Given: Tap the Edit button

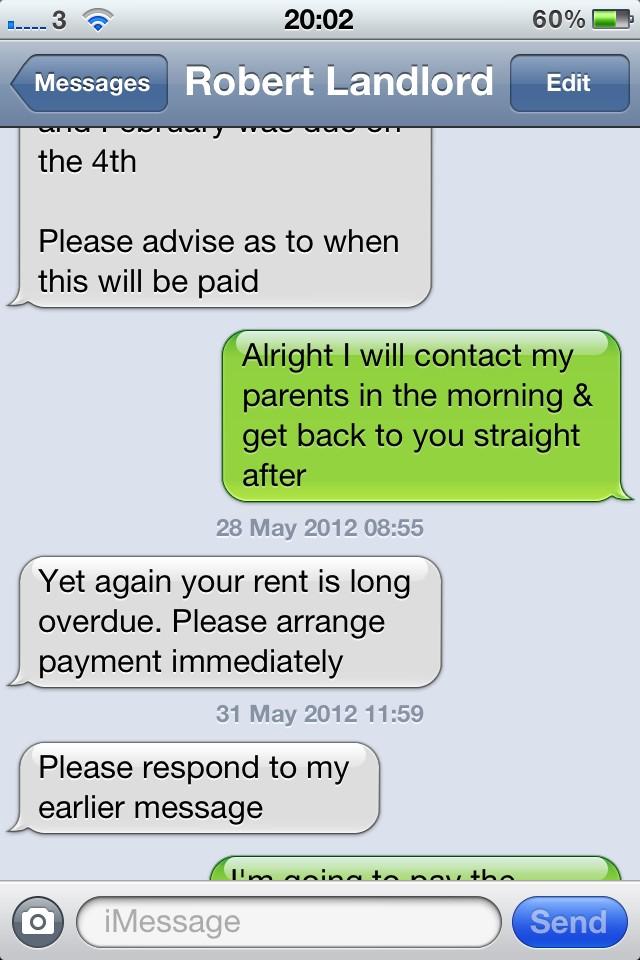Looking at the screenshot, I should pyautogui.click(x=568, y=83).
